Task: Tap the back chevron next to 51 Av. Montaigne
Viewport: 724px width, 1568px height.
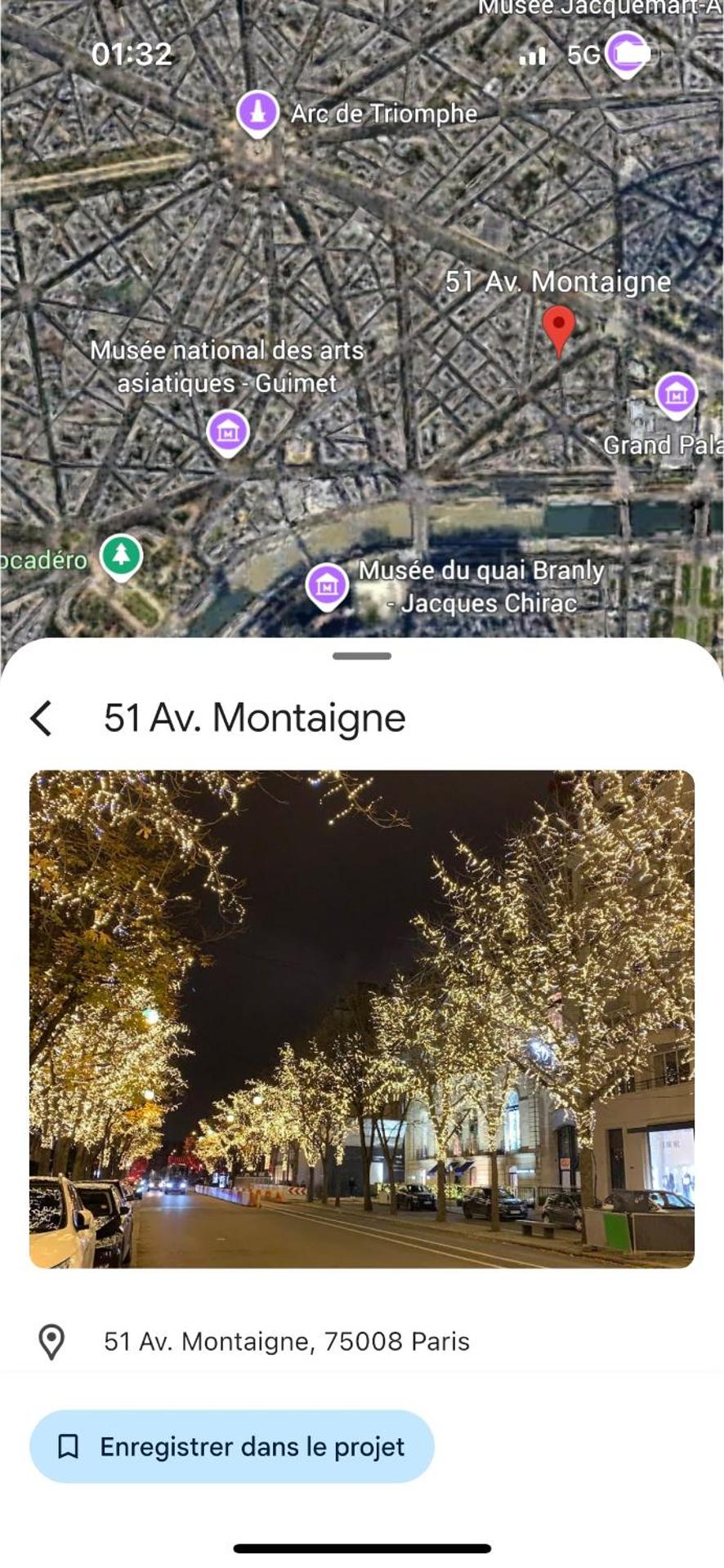Action: (38, 716)
